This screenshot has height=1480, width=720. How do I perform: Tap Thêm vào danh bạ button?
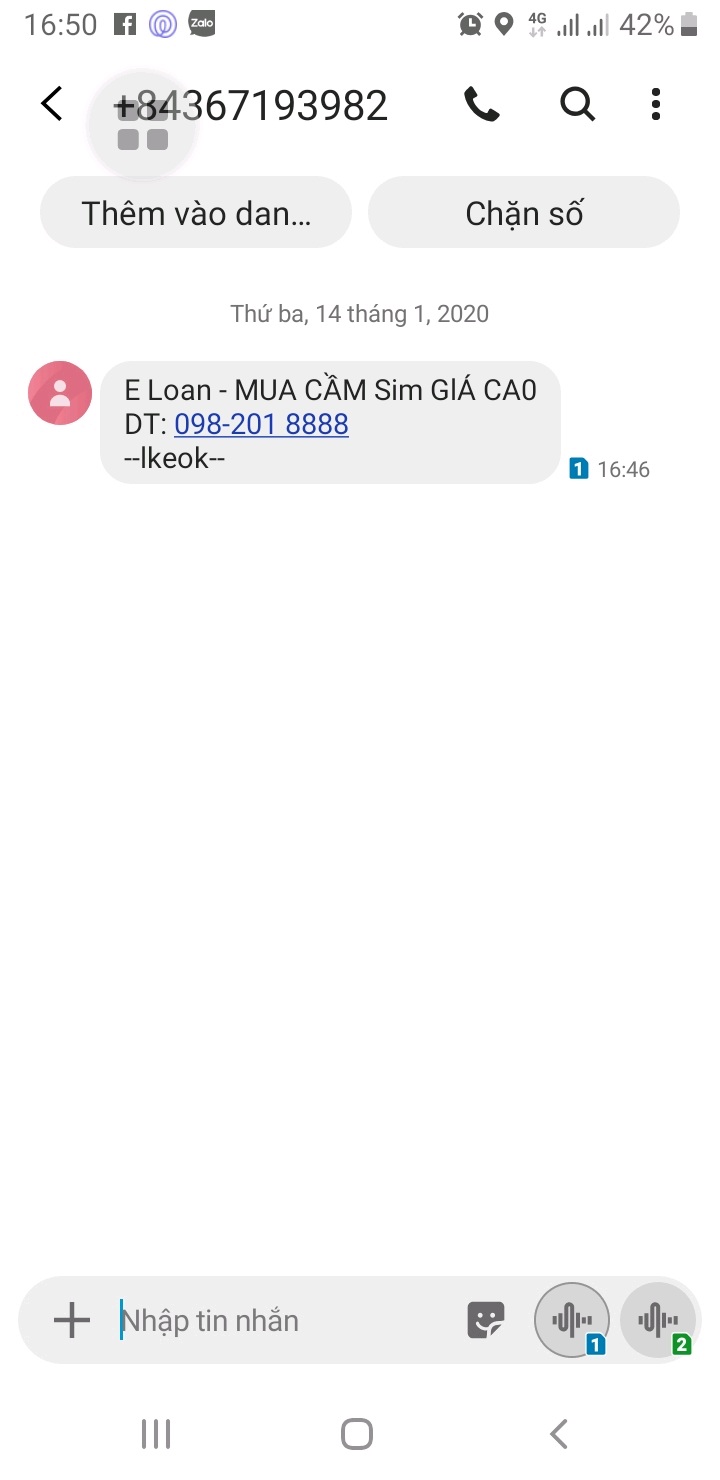(196, 213)
